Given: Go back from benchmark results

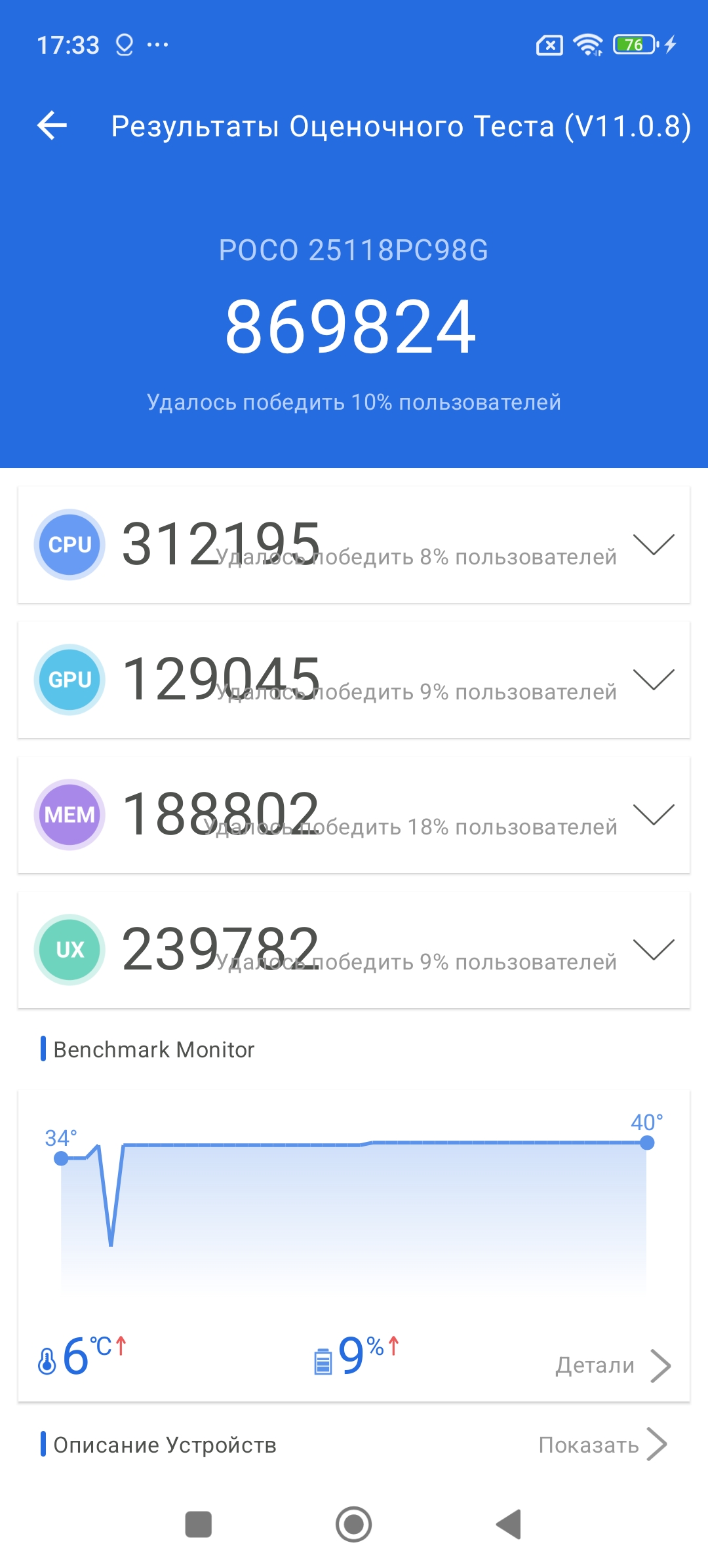Looking at the screenshot, I should point(52,125).
